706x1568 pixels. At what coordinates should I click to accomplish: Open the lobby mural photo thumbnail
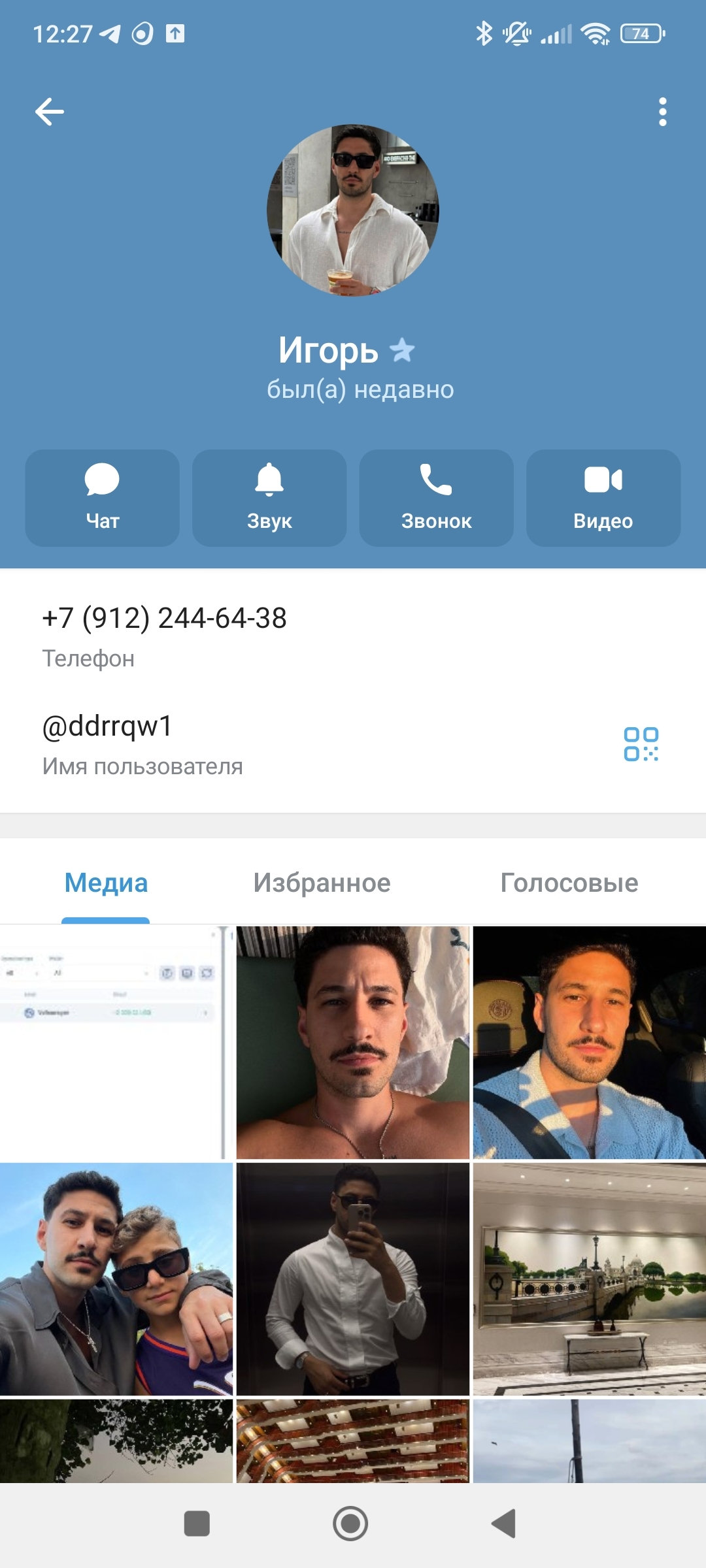point(589,1279)
